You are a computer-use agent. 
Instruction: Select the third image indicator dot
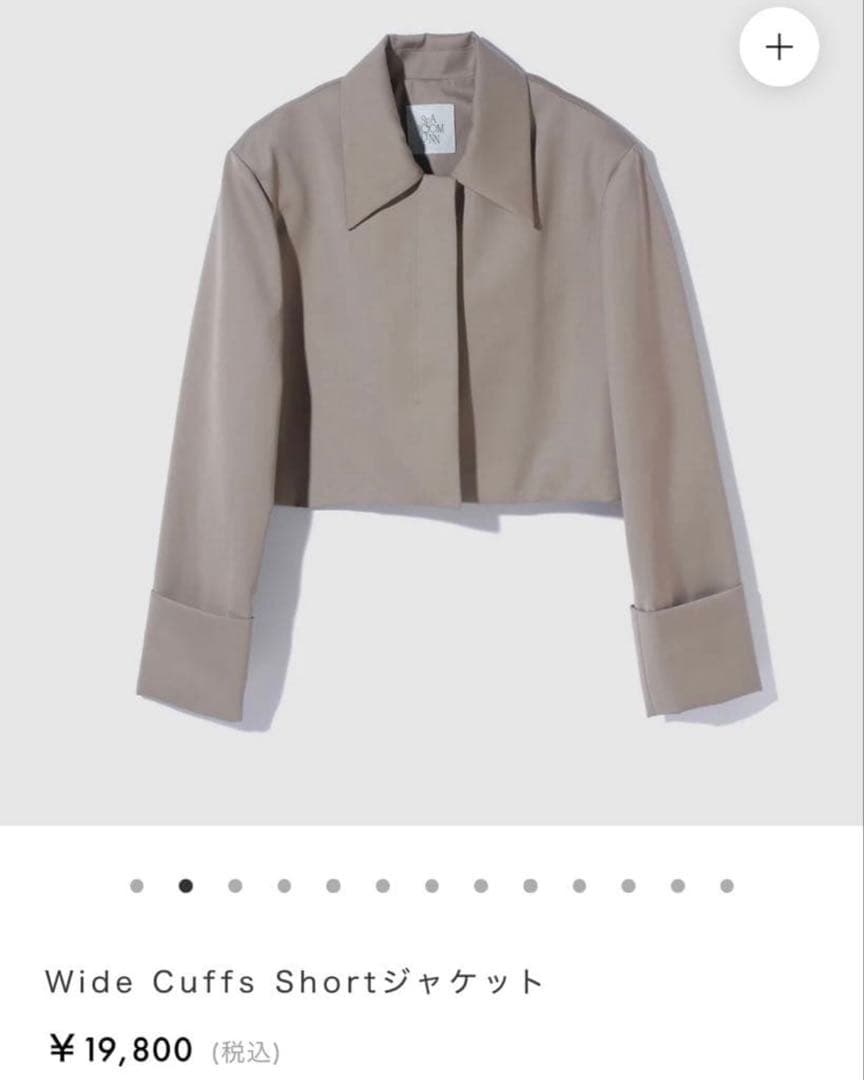(235, 885)
